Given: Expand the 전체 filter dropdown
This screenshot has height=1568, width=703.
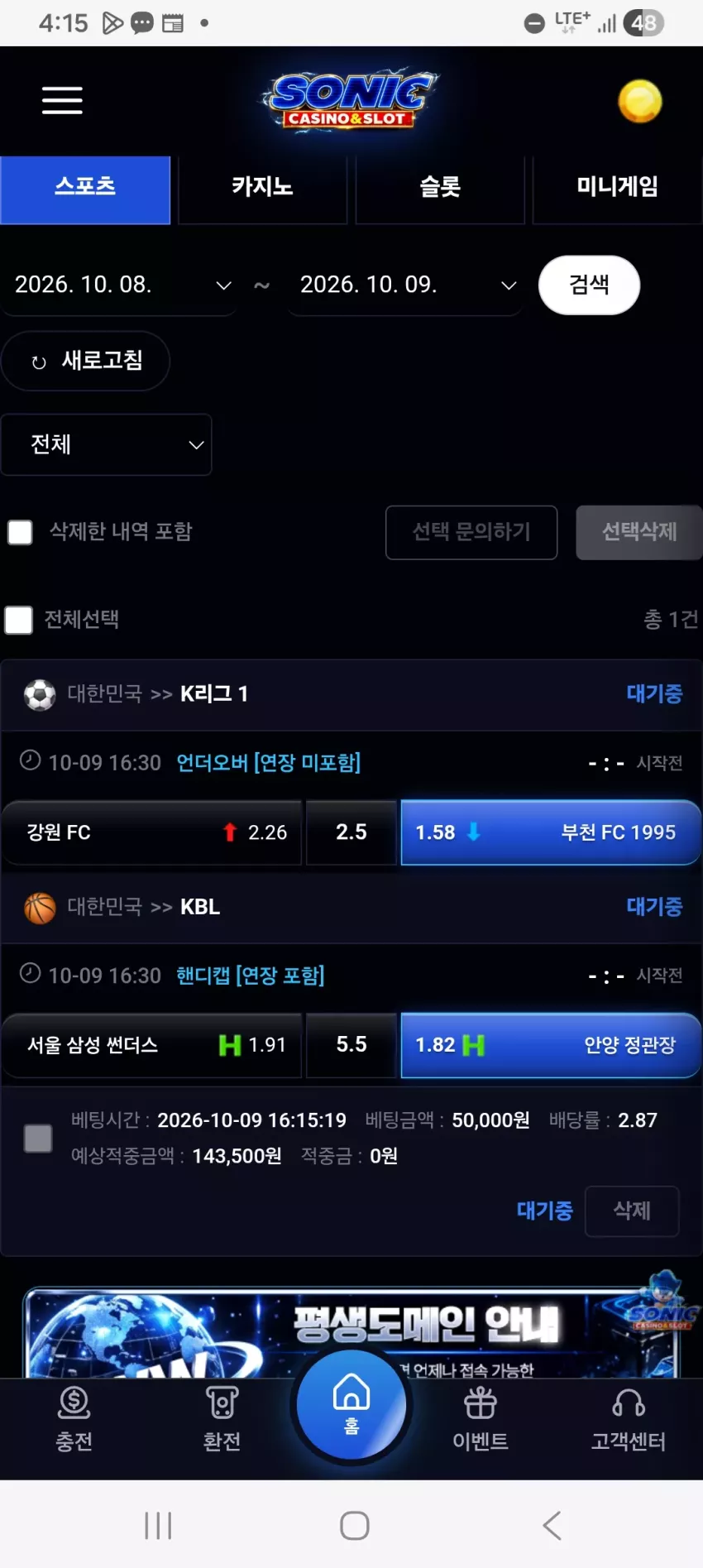Looking at the screenshot, I should coord(107,444).
